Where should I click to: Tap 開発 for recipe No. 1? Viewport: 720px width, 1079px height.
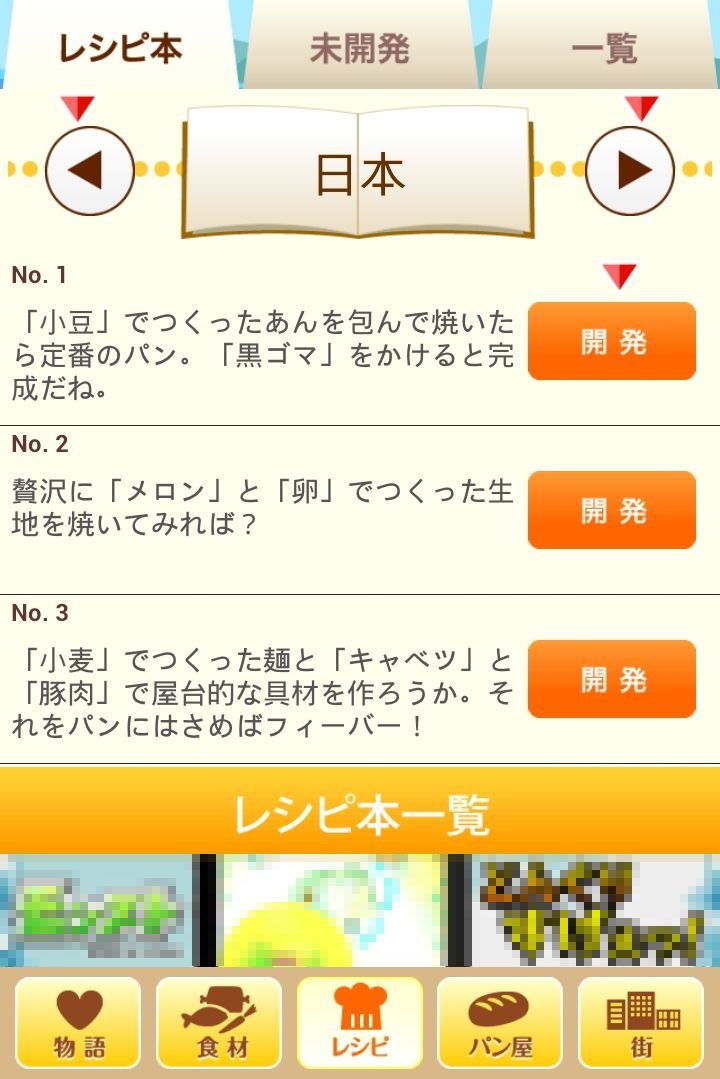click(x=611, y=342)
